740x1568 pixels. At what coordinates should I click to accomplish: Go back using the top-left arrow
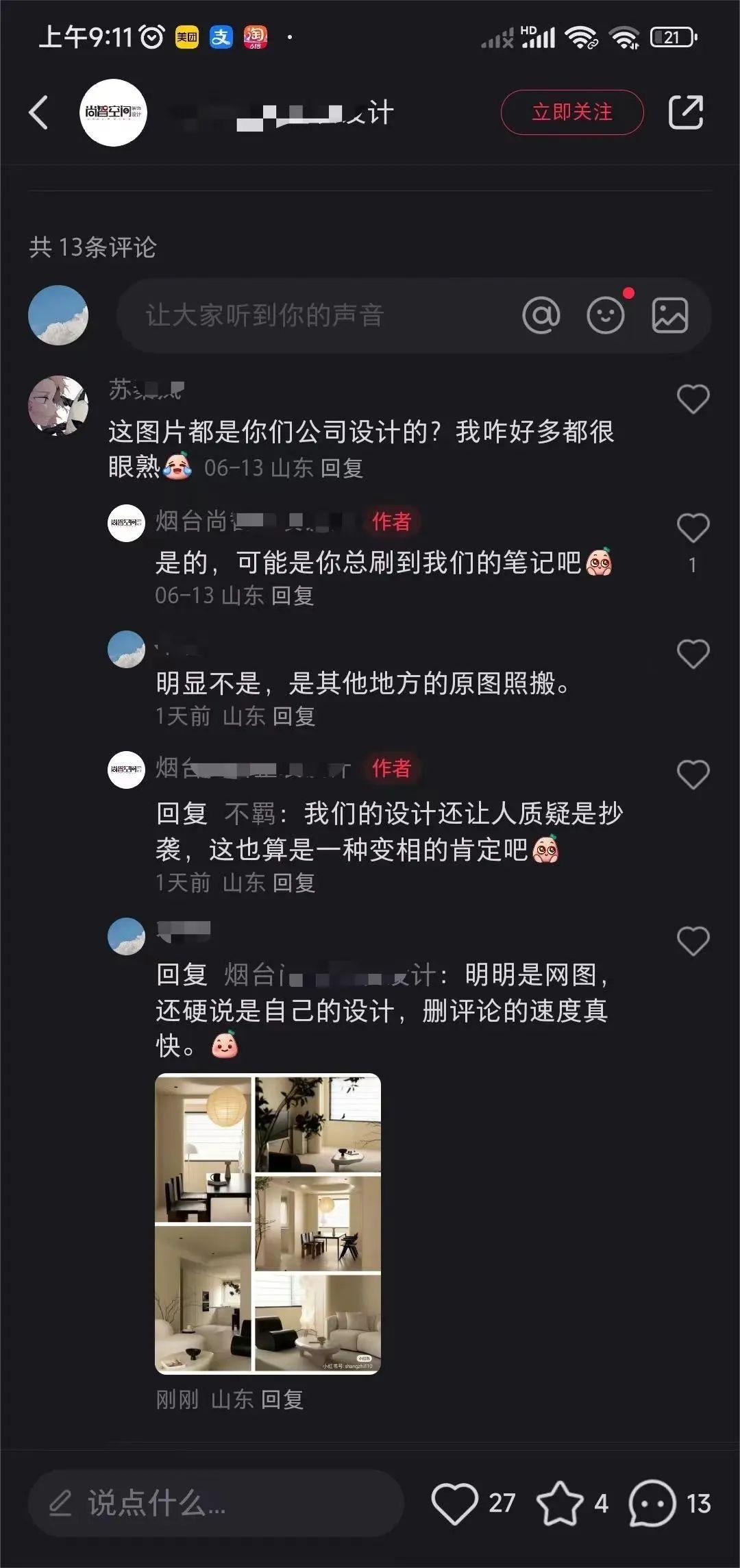pos(39,112)
